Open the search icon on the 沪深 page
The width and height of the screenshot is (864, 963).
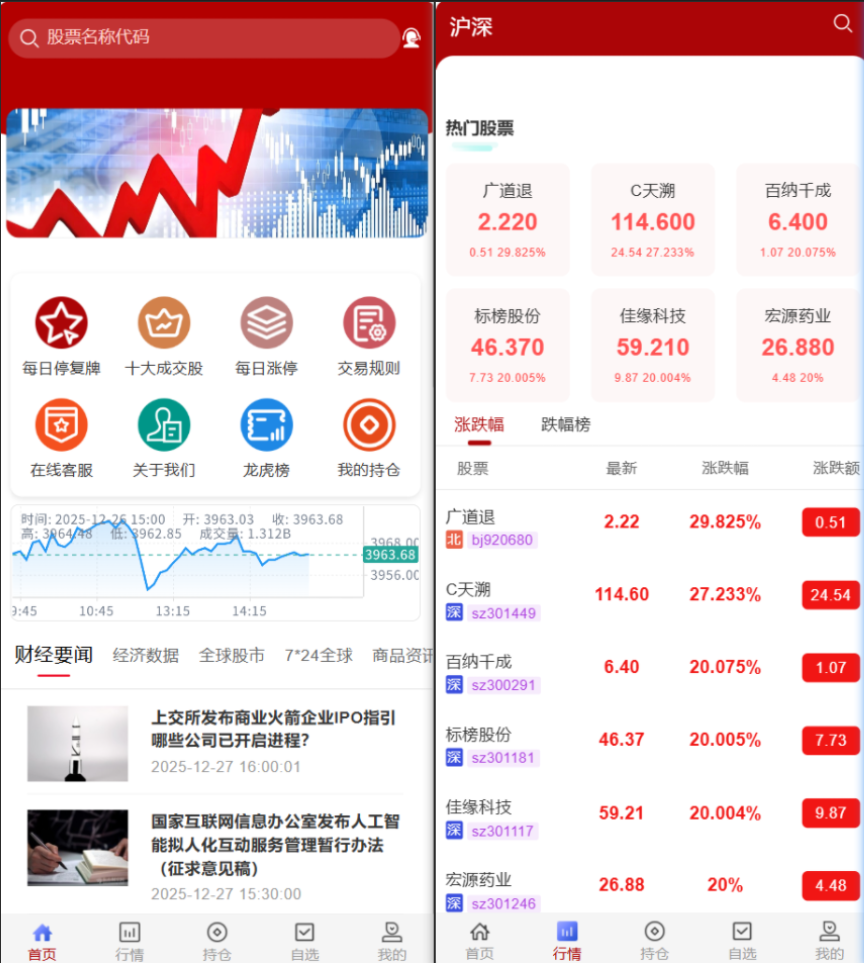pos(842,24)
